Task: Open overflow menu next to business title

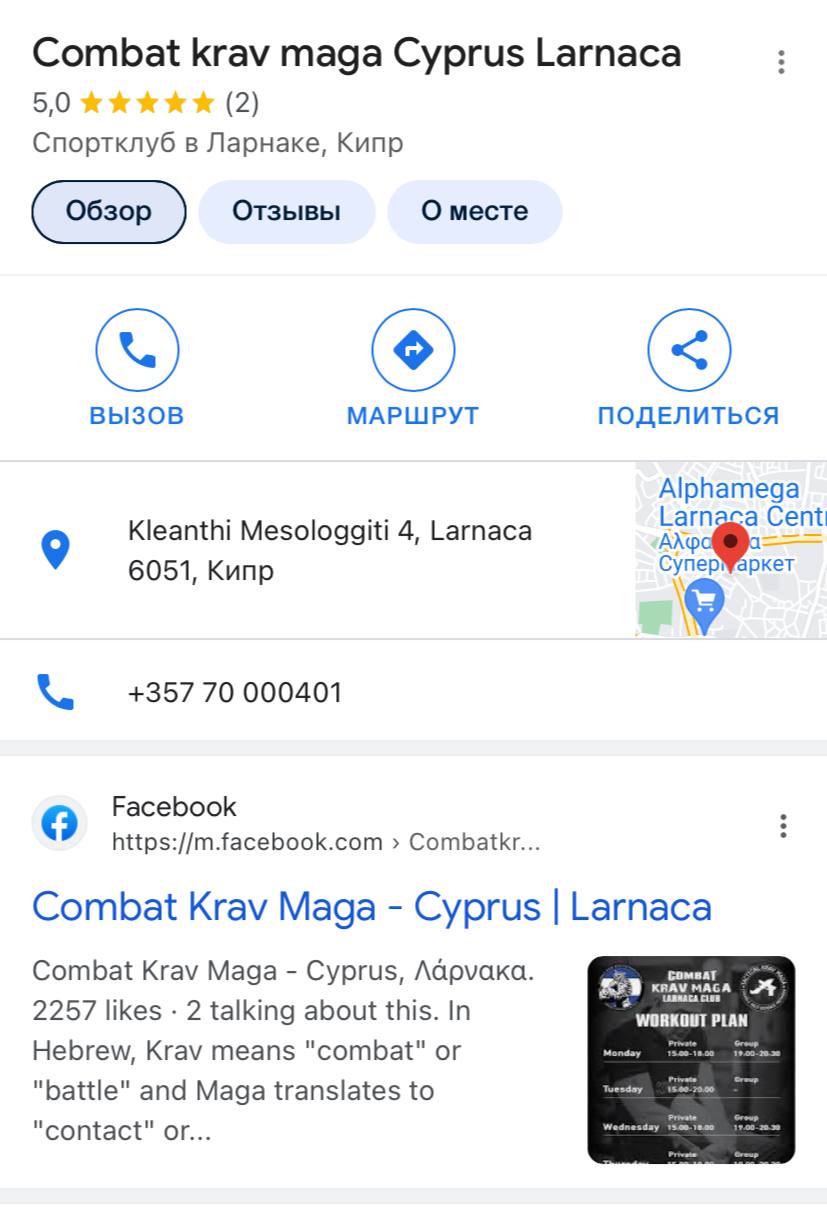Action: [x=781, y=62]
